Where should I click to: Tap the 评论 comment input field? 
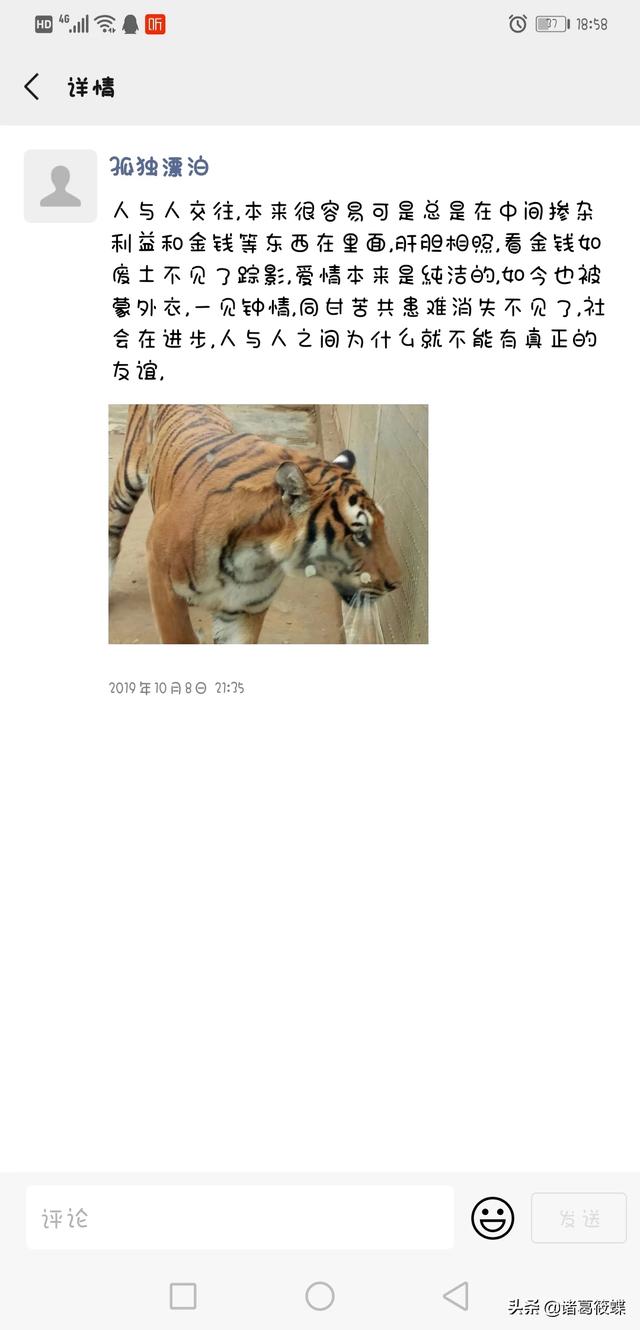tap(240, 1218)
